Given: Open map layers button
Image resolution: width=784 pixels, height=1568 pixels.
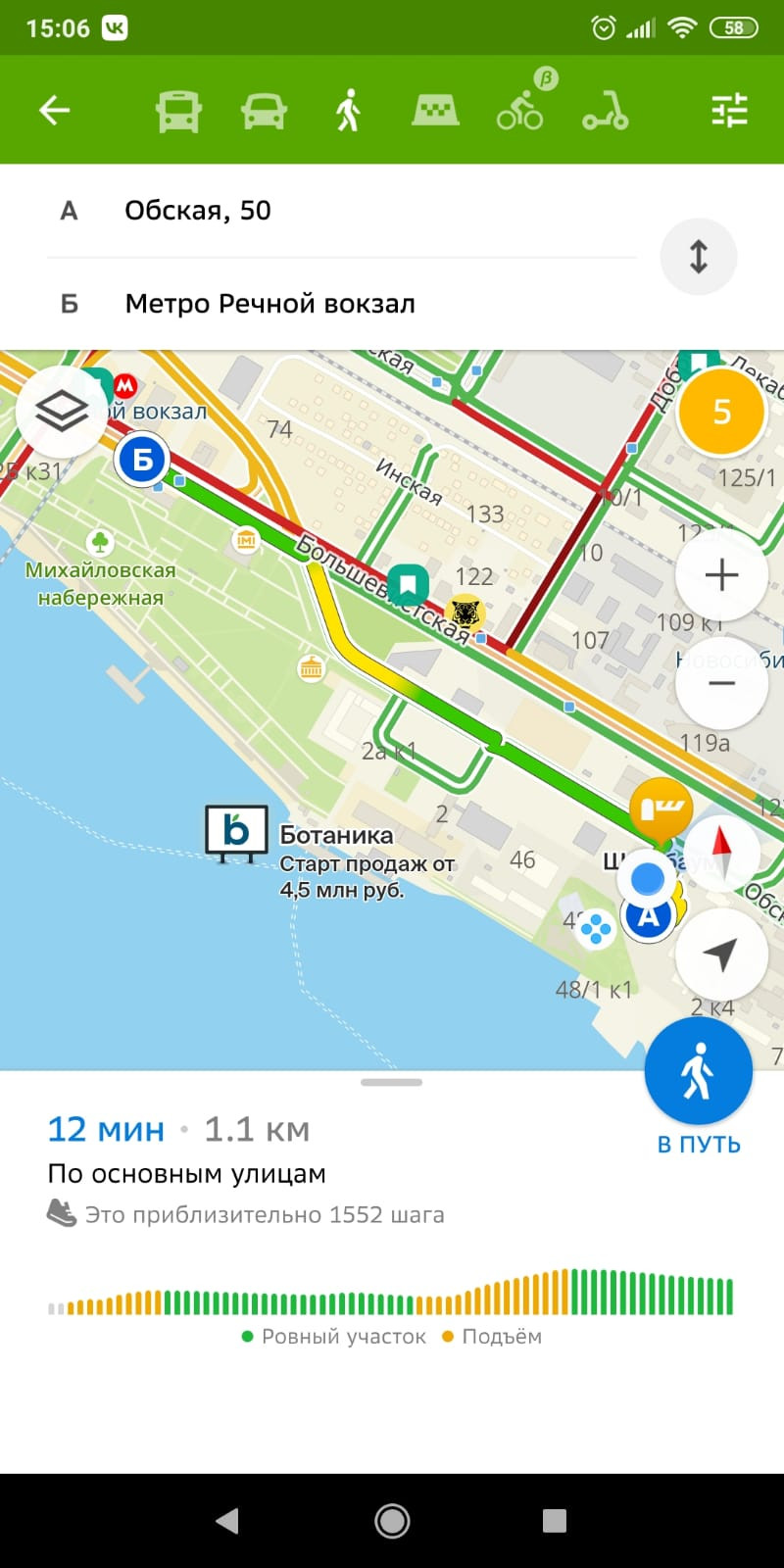Looking at the screenshot, I should (61, 411).
